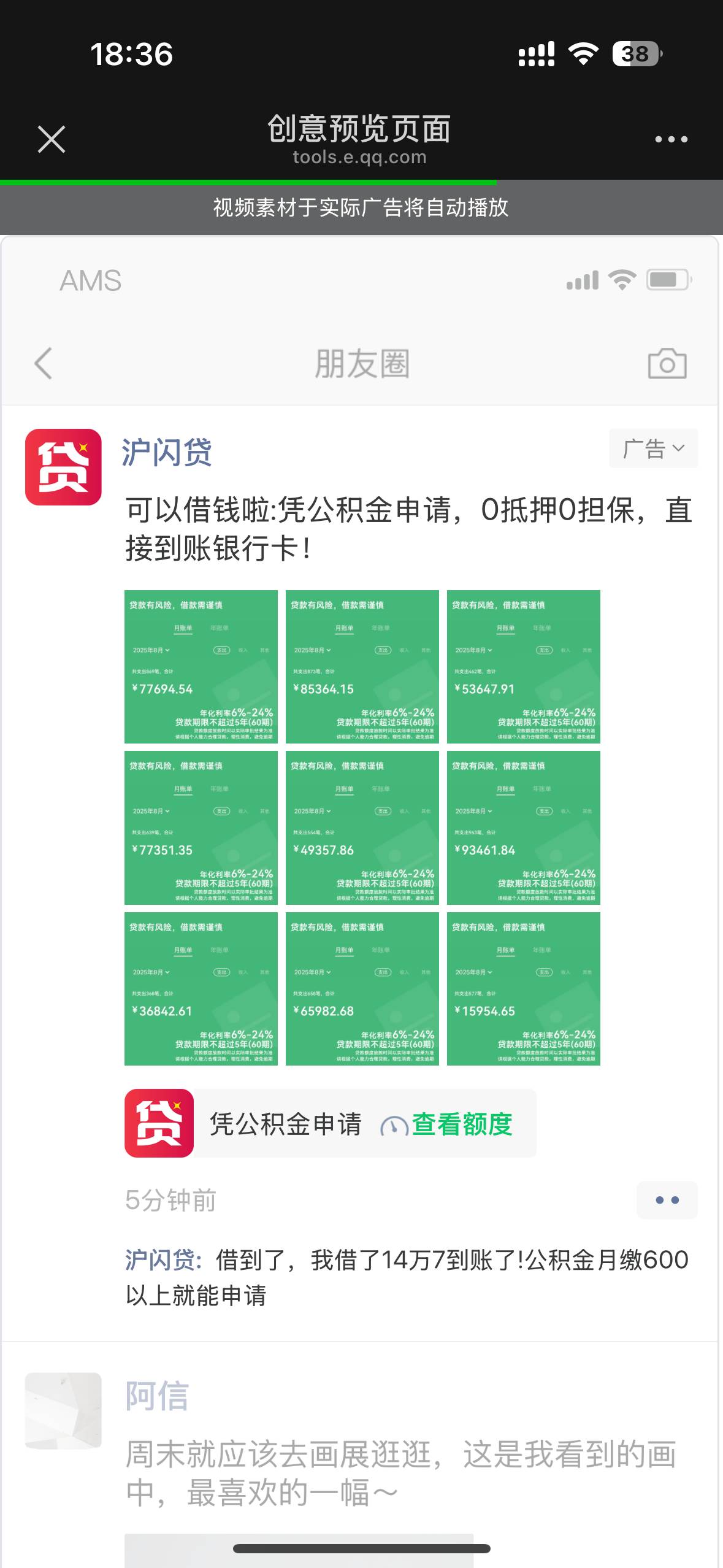Open comment options via the two-dot icon
This screenshot has width=723, height=1568.
pyautogui.click(x=667, y=1201)
